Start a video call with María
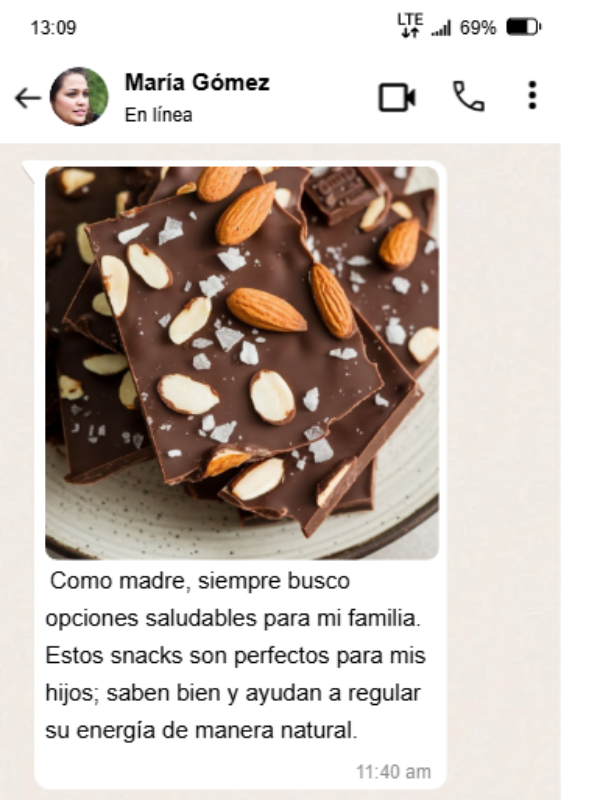This screenshot has width=600, height=800. pos(396,97)
